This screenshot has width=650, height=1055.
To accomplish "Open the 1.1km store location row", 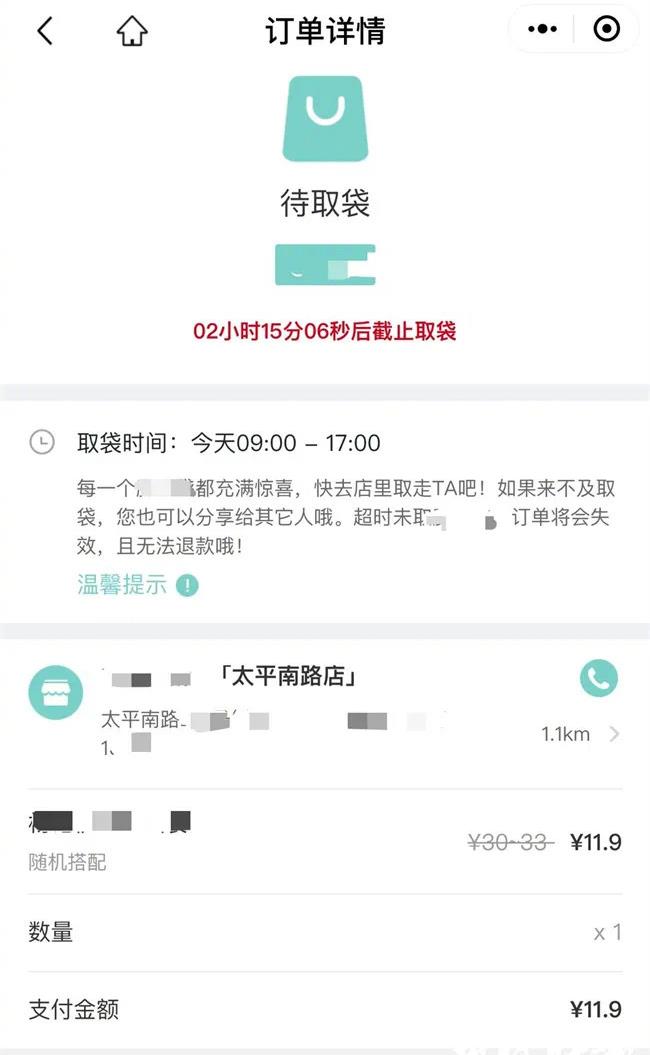I will tap(581, 734).
